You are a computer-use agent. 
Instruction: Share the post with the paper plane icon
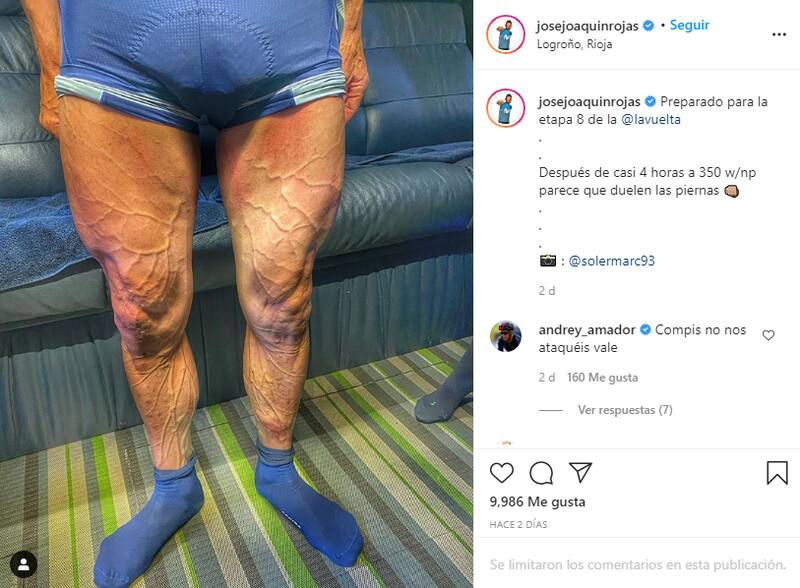click(580, 473)
